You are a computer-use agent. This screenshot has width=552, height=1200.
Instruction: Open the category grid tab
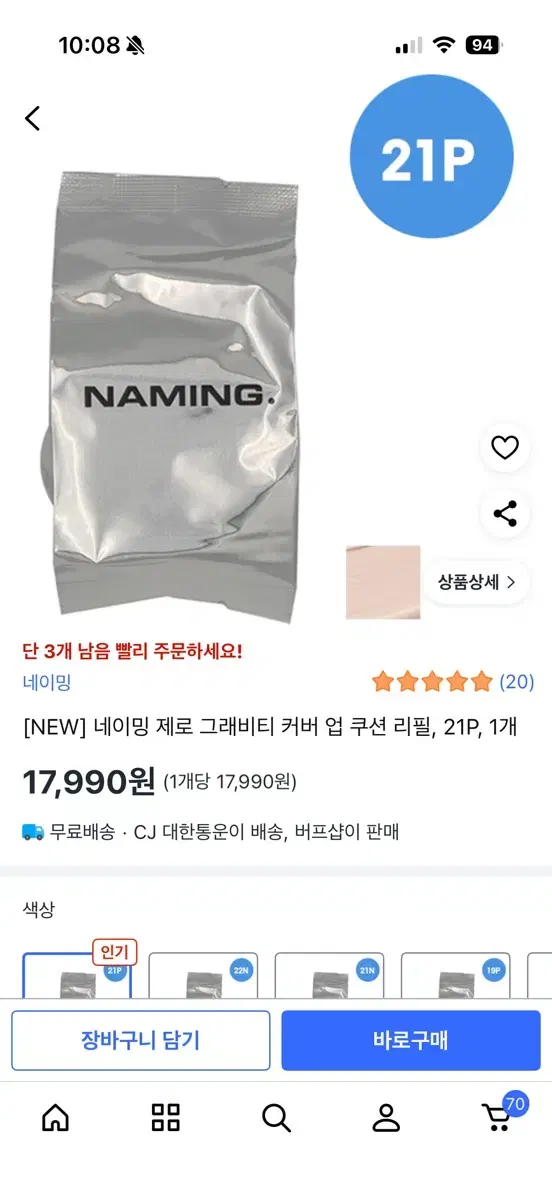(x=166, y=1117)
